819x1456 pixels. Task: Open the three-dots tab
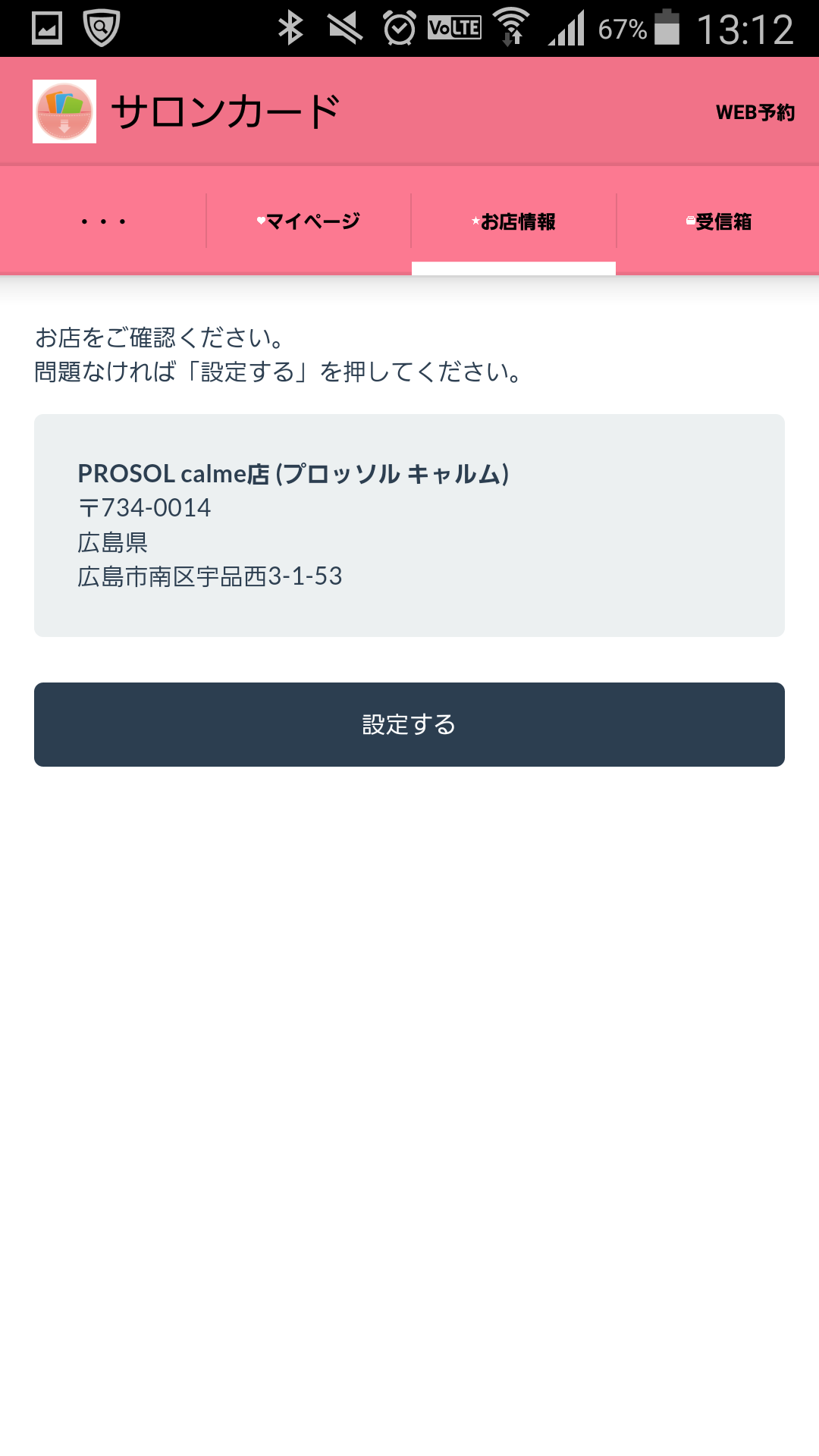tap(103, 221)
